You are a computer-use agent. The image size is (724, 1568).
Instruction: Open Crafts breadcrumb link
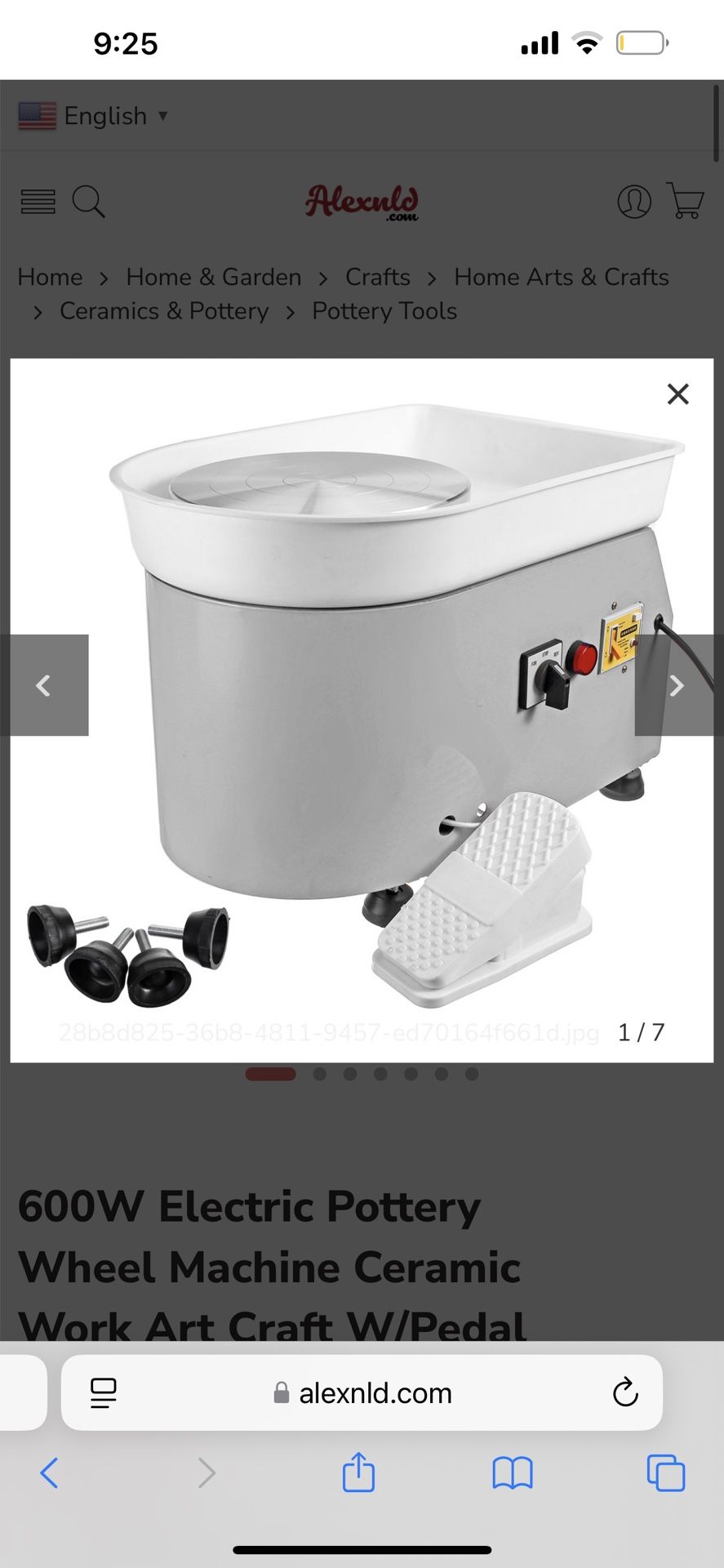(x=377, y=277)
